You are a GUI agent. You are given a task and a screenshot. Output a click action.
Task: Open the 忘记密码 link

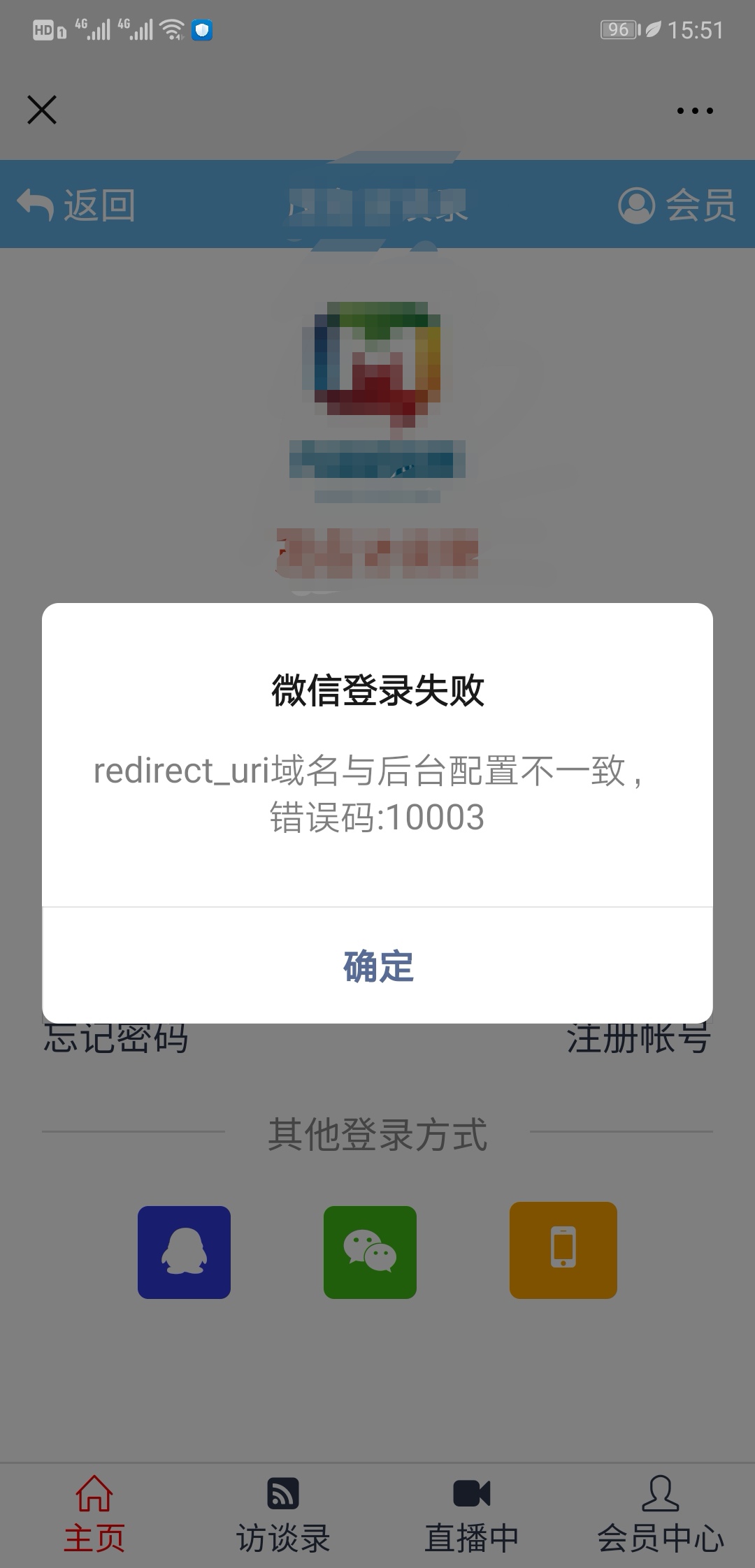[x=116, y=1038]
